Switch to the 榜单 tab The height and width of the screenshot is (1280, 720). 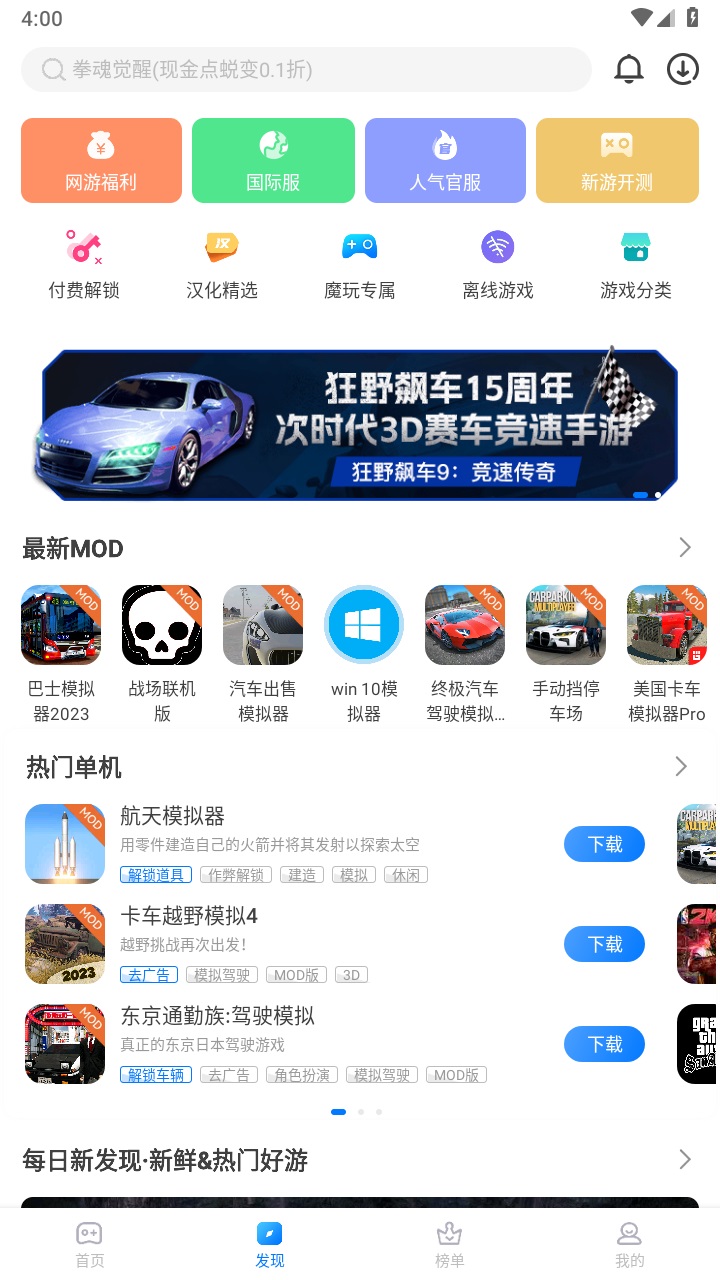coord(450,1244)
